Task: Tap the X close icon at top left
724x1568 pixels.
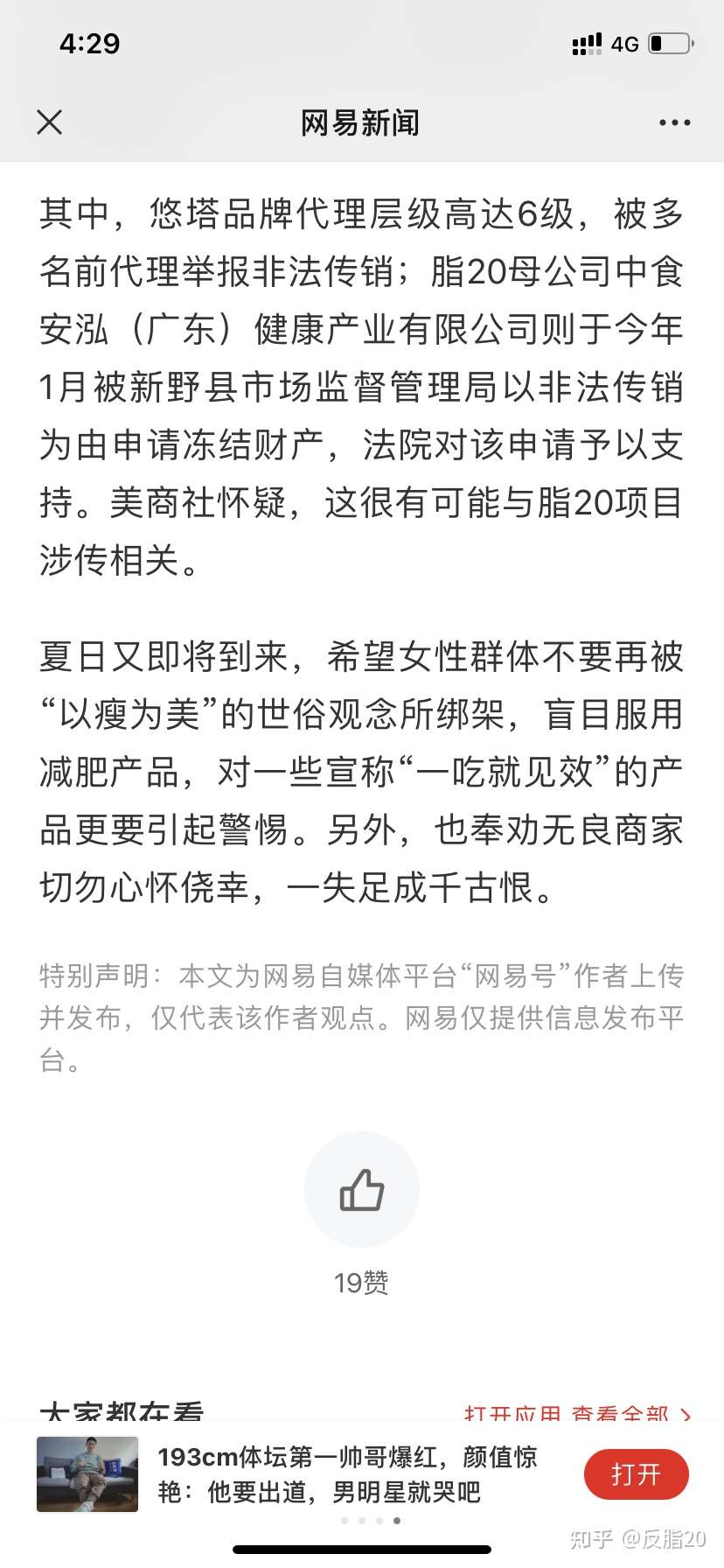Action: click(x=50, y=122)
